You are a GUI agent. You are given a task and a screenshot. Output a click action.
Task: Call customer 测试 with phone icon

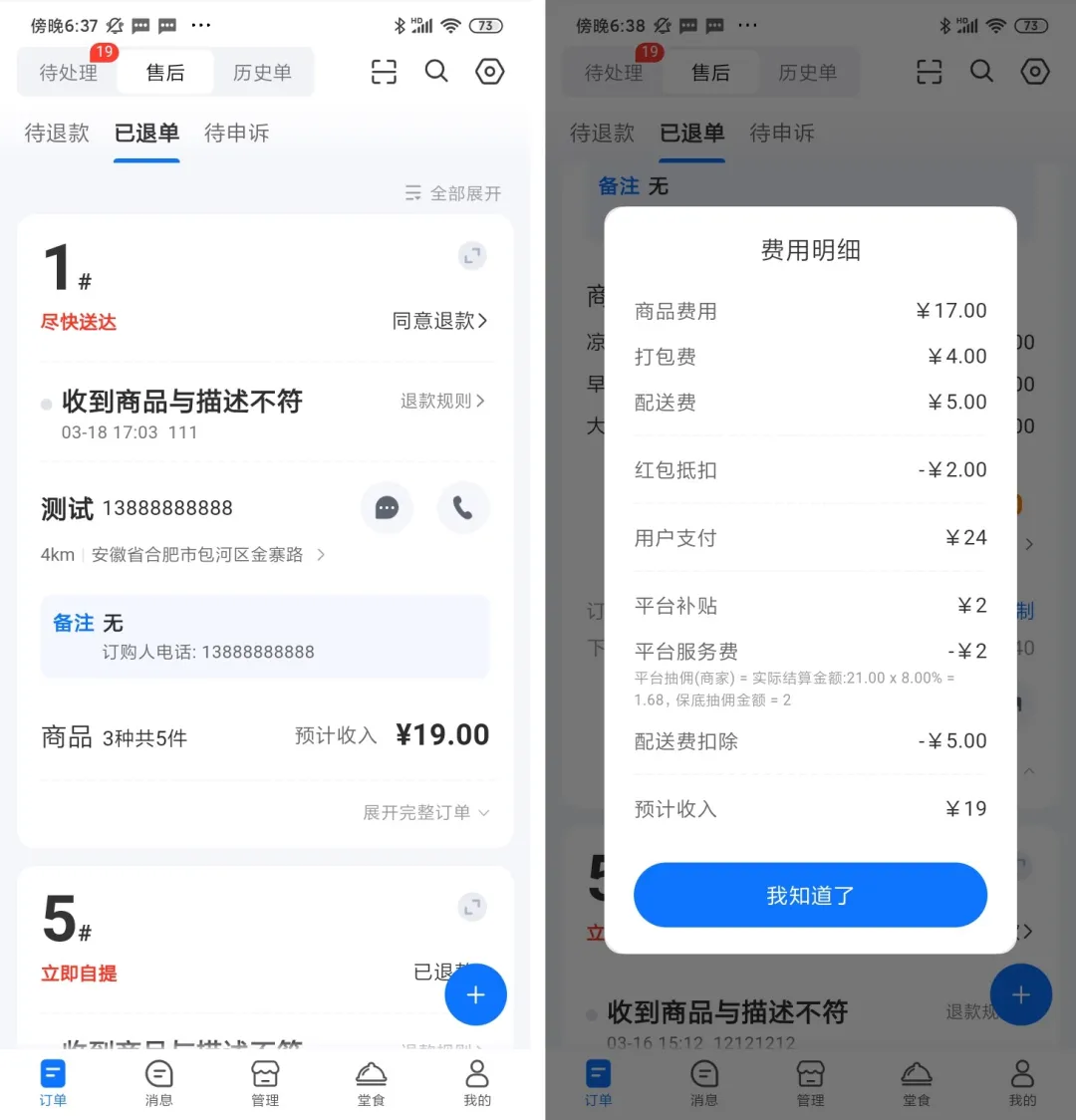[462, 508]
